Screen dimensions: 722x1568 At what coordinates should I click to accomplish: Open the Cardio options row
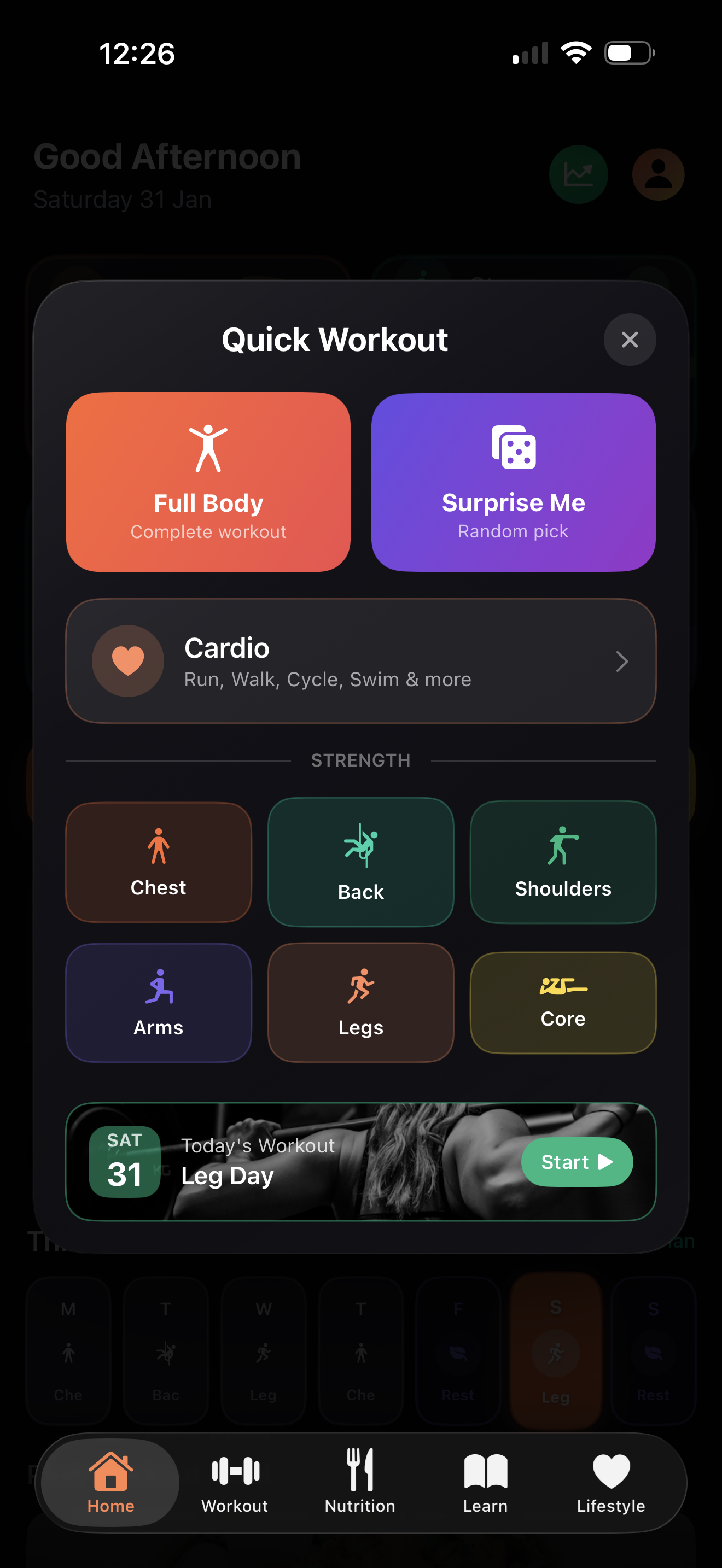360,662
